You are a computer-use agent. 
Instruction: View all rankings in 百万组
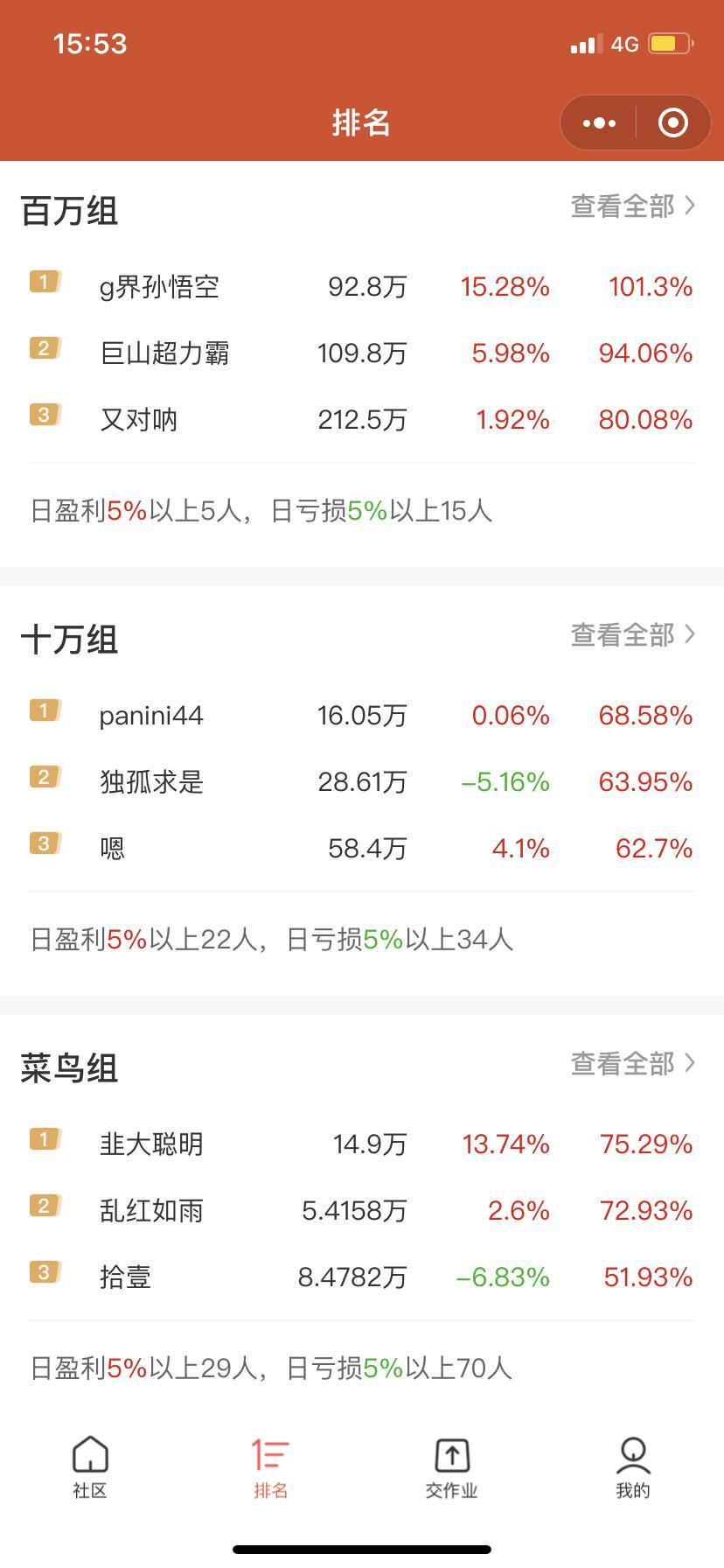click(x=633, y=206)
